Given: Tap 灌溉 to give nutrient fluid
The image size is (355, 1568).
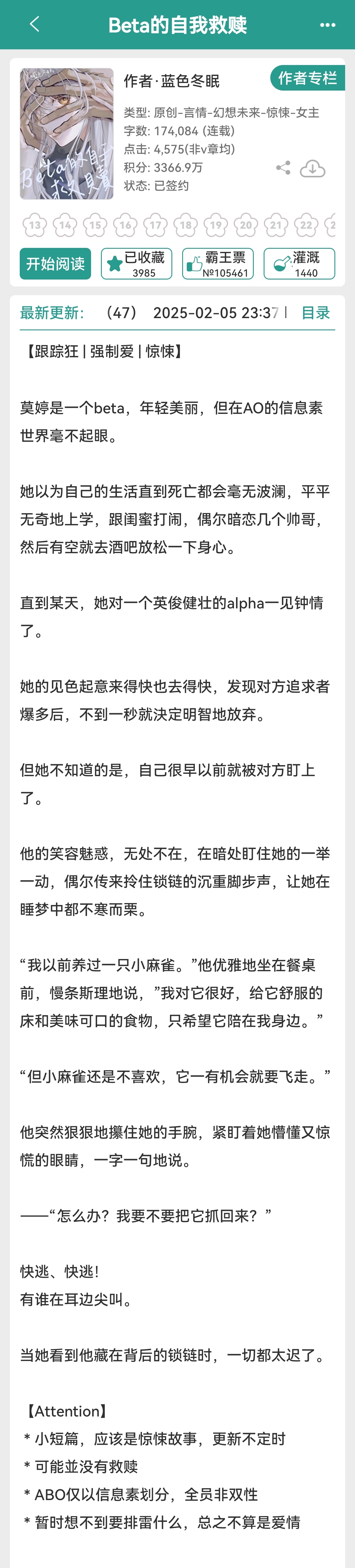Looking at the screenshot, I should click(x=299, y=264).
